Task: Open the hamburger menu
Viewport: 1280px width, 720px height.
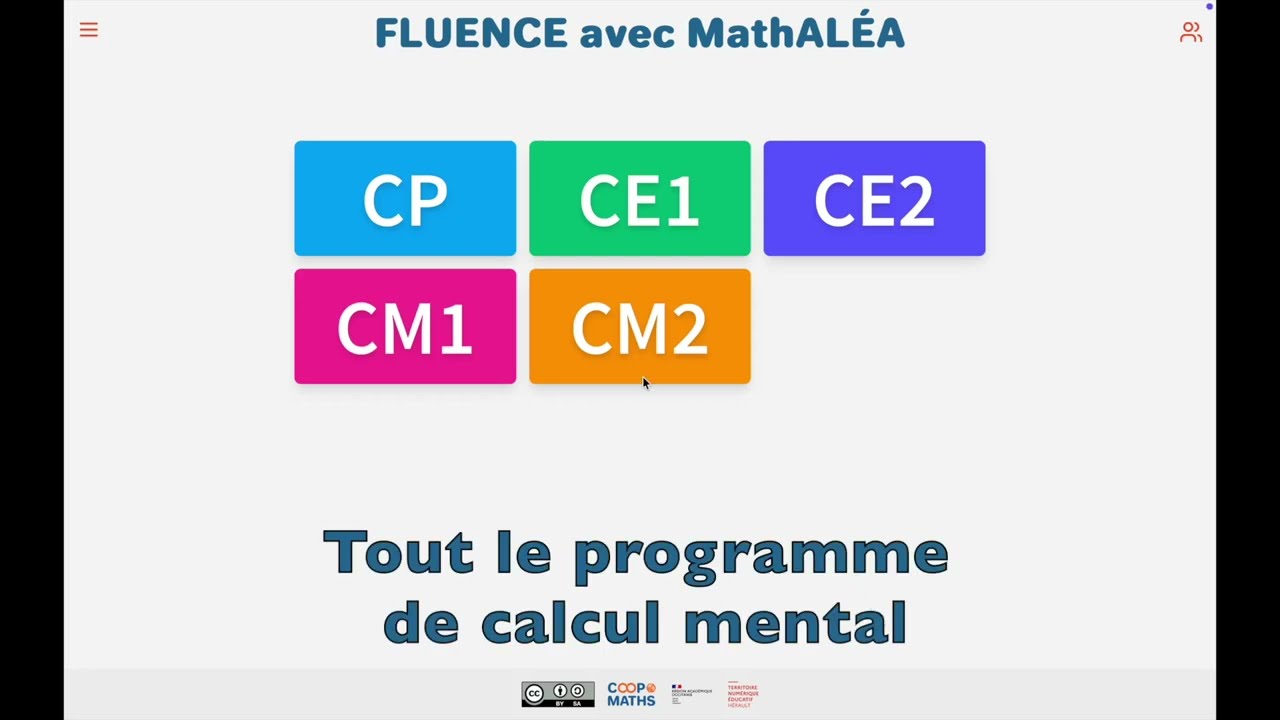Action: [x=88, y=30]
